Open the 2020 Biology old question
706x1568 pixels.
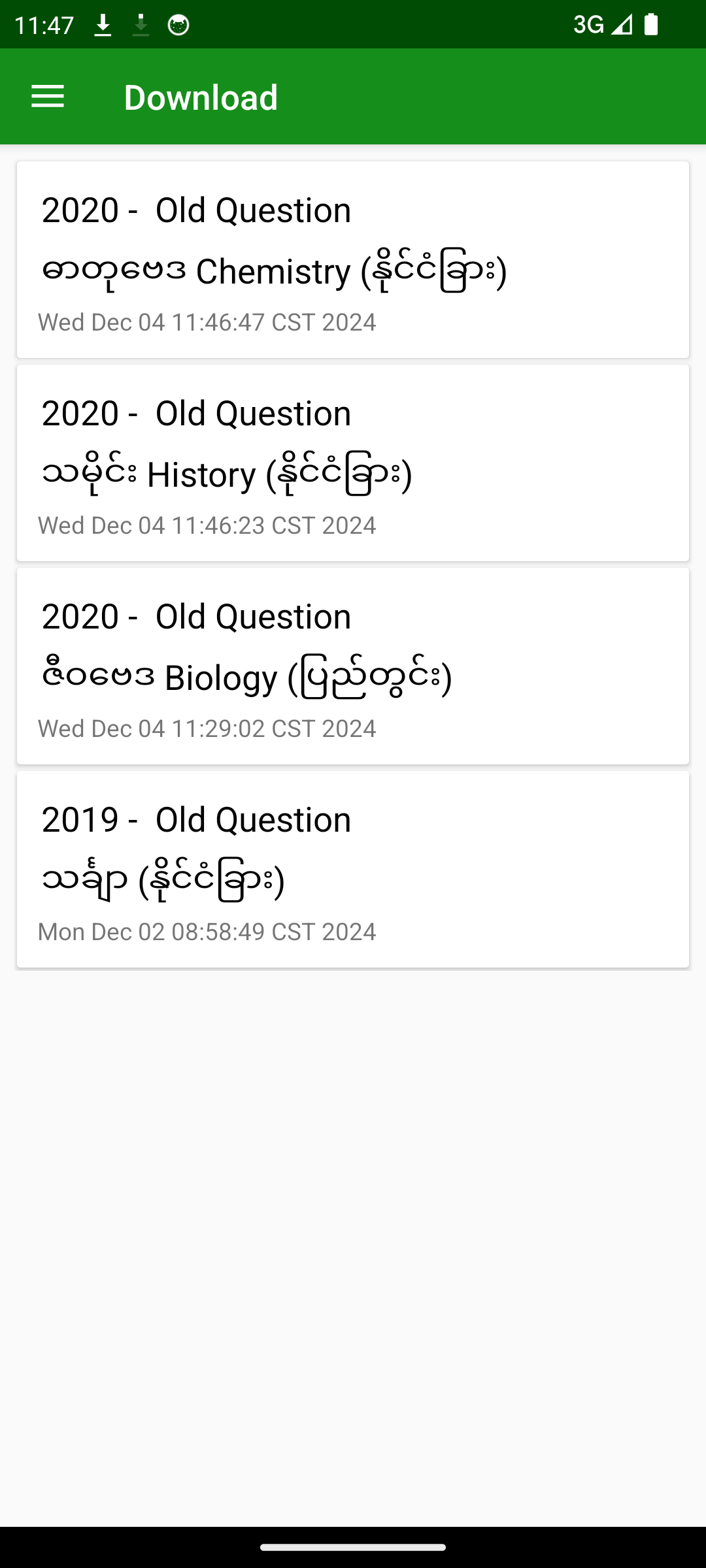tap(353, 666)
